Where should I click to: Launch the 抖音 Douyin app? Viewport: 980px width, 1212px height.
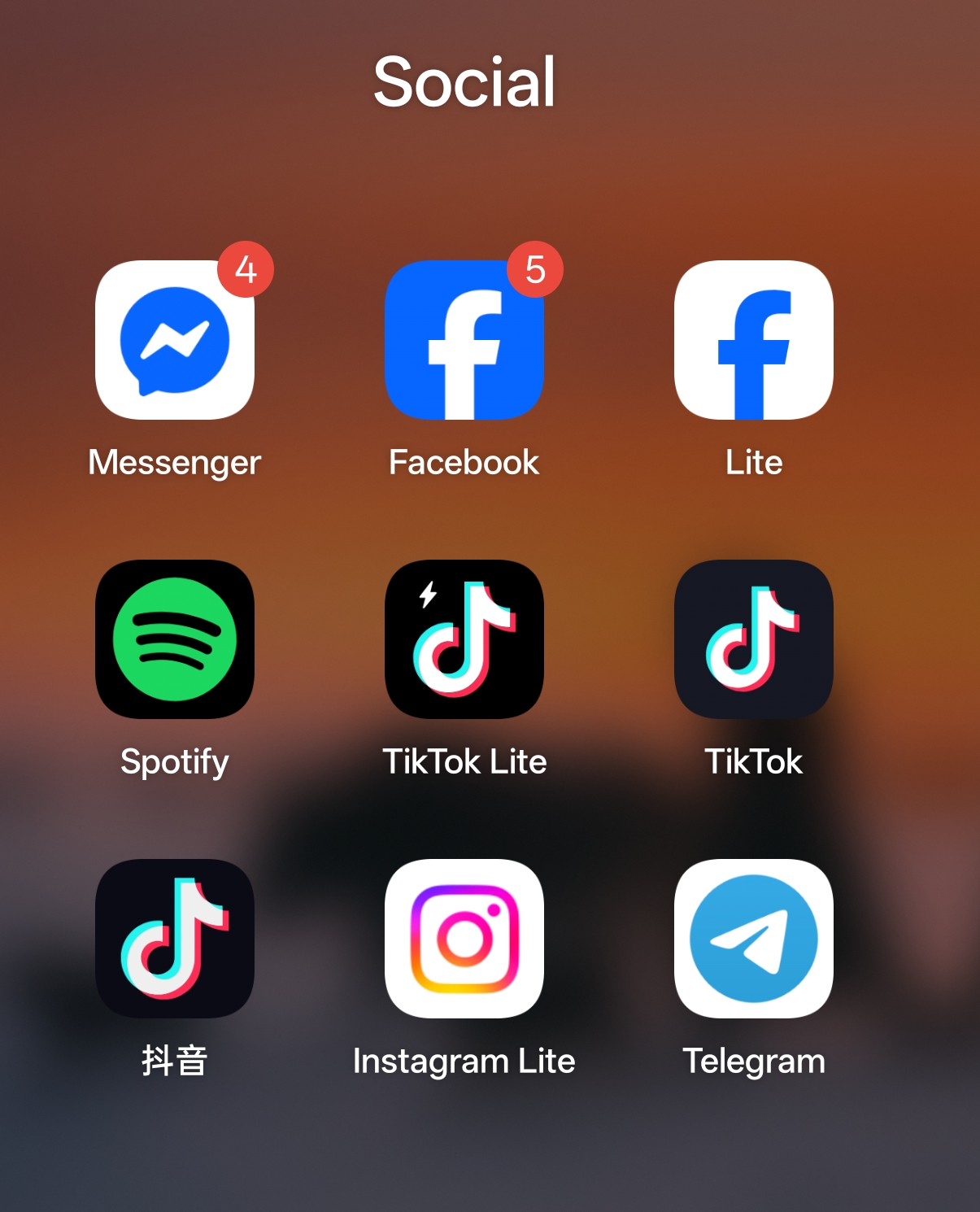pos(175,939)
